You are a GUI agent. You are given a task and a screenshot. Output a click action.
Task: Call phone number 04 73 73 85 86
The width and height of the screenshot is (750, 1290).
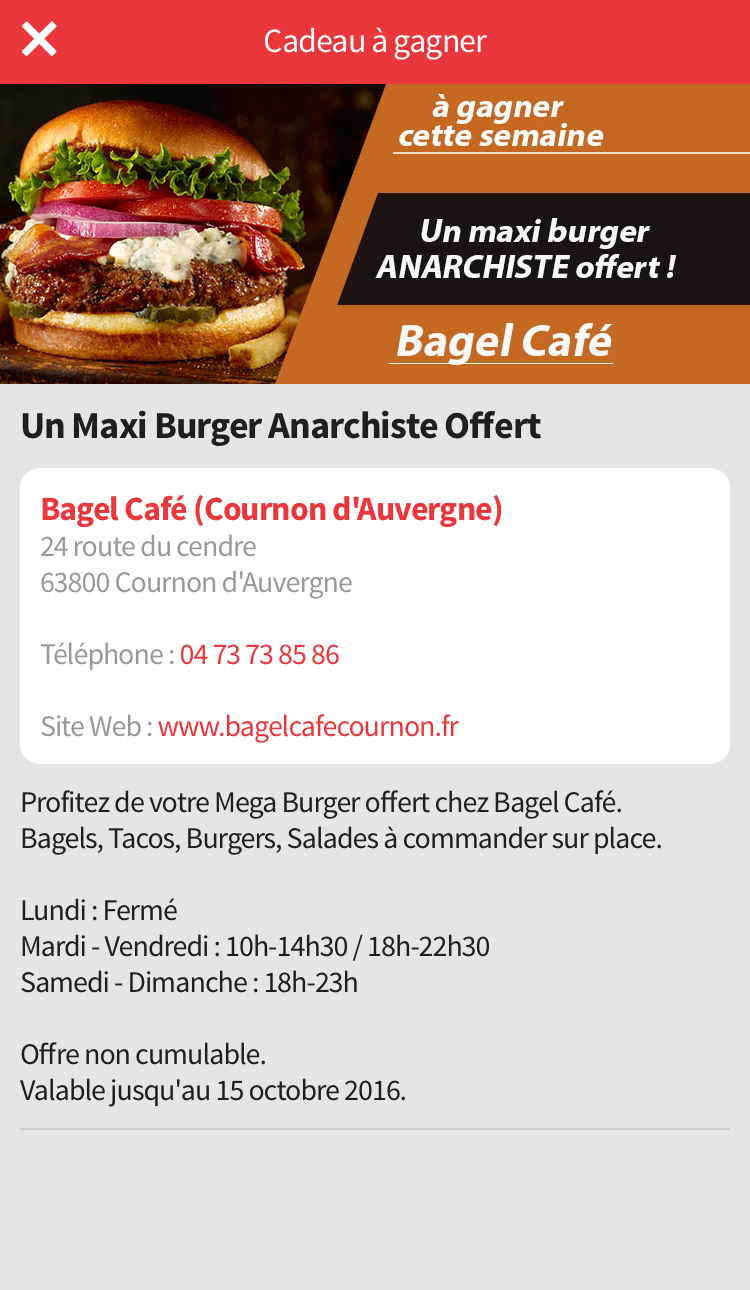coord(259,655)
